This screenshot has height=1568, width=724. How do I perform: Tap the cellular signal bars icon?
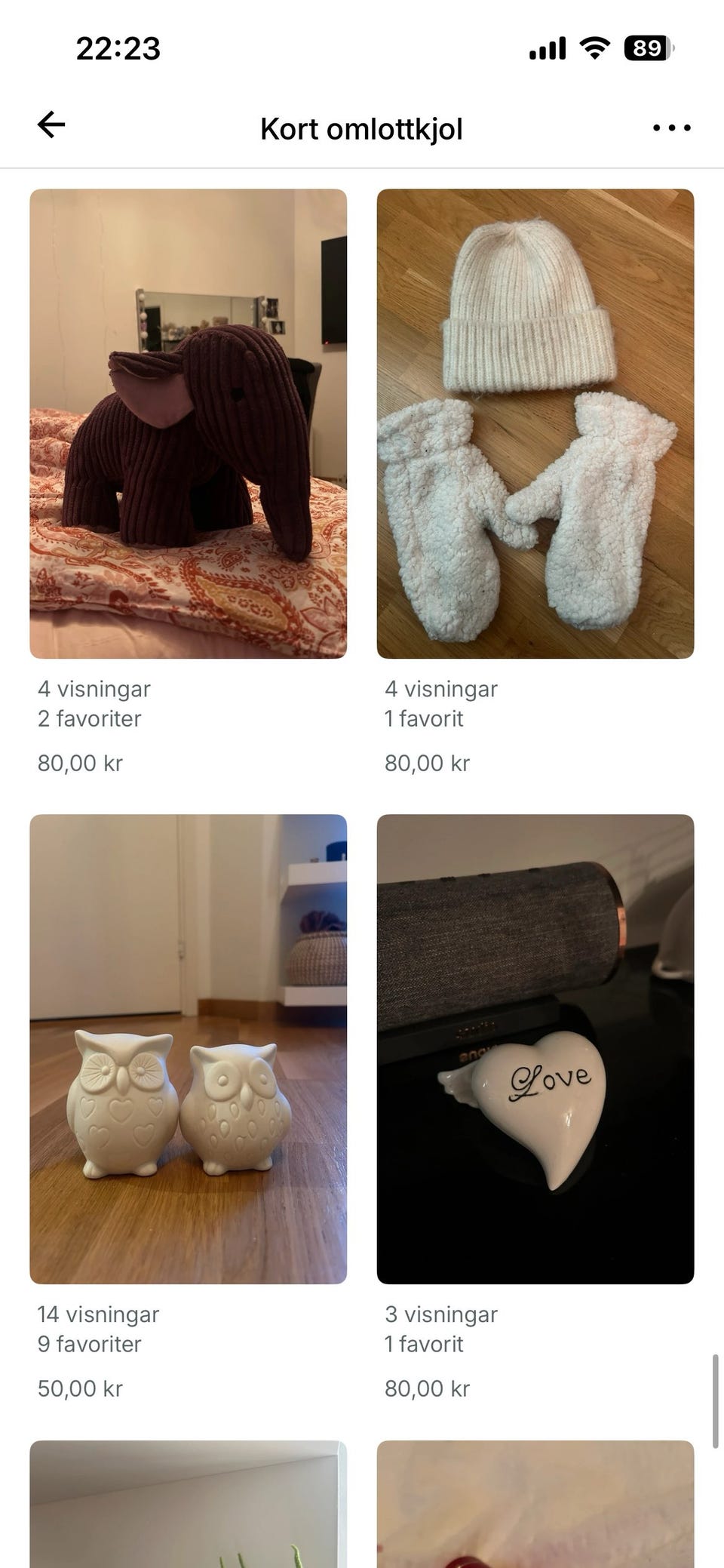click(545, 48)
